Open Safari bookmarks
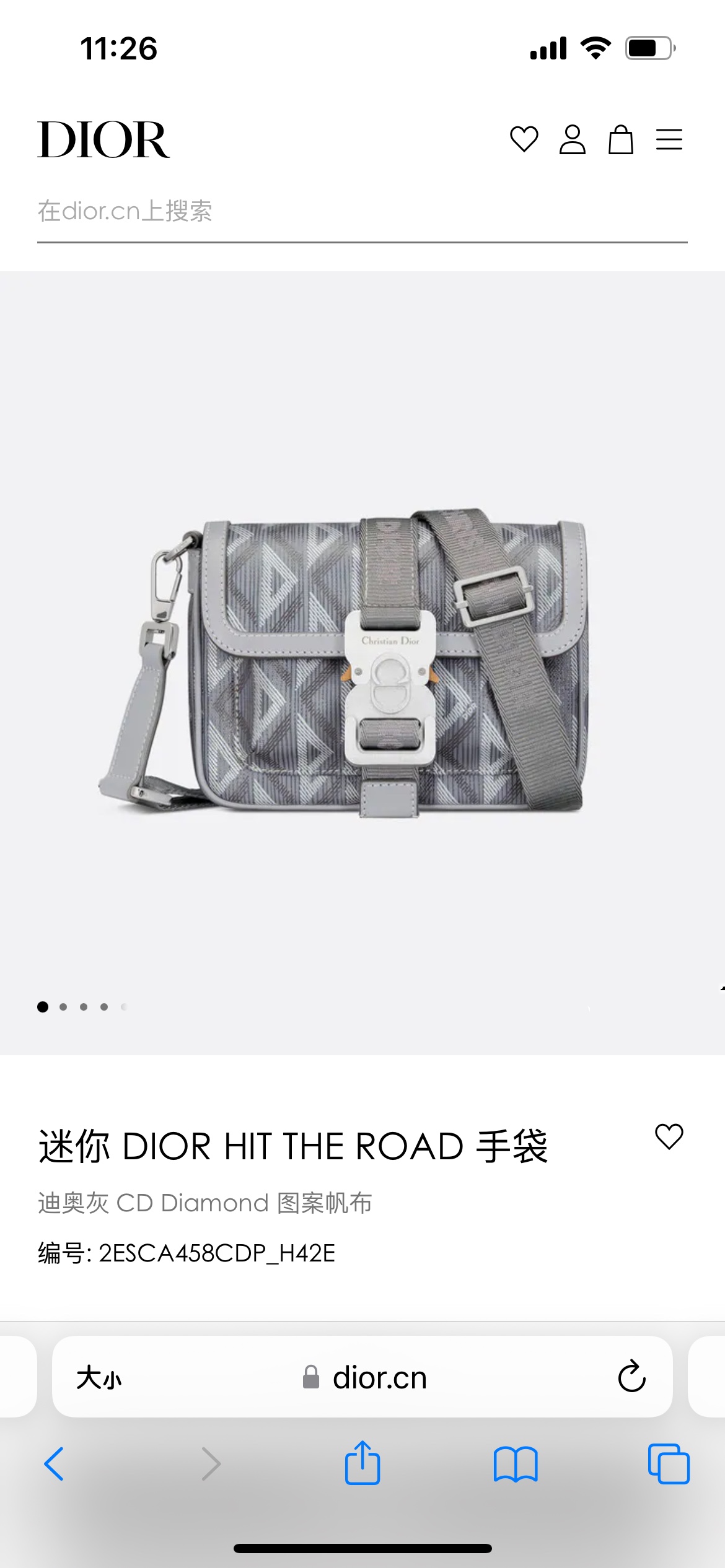The image size is (725, 1568). (x=516, y=1464)
